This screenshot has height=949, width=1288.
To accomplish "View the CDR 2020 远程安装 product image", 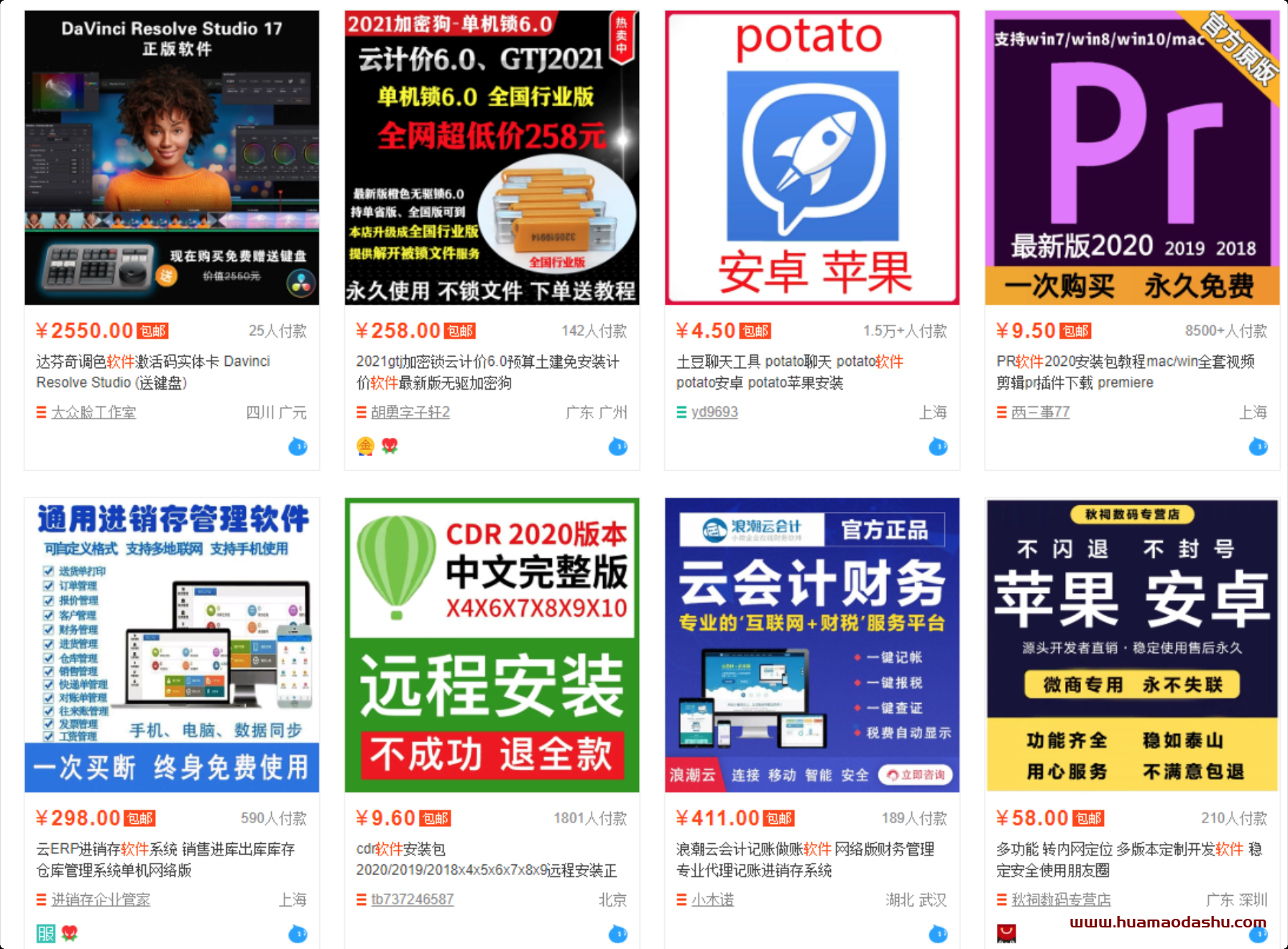I will pos(492,645).
